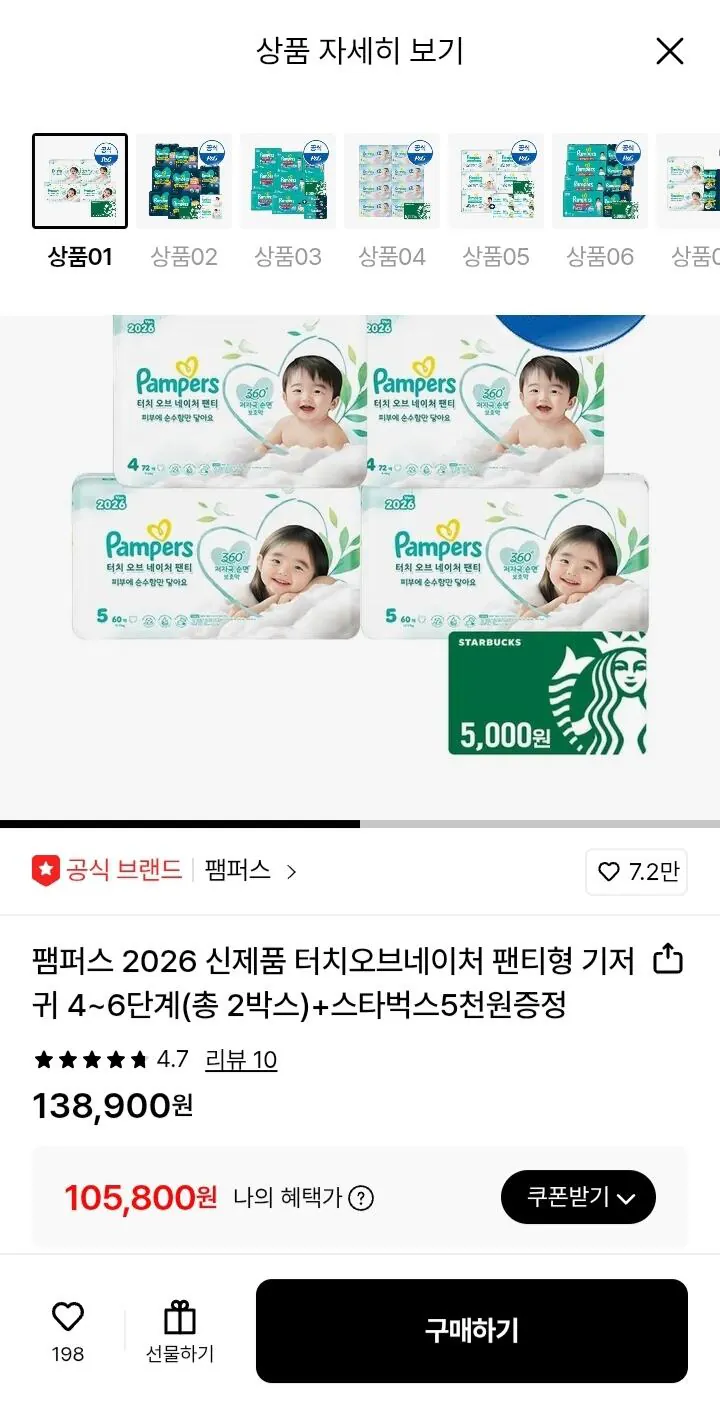The width and height of the screenshot is (720, 1407).
Task: Select the 상품05 thumbnail
Action: (496, 181)
